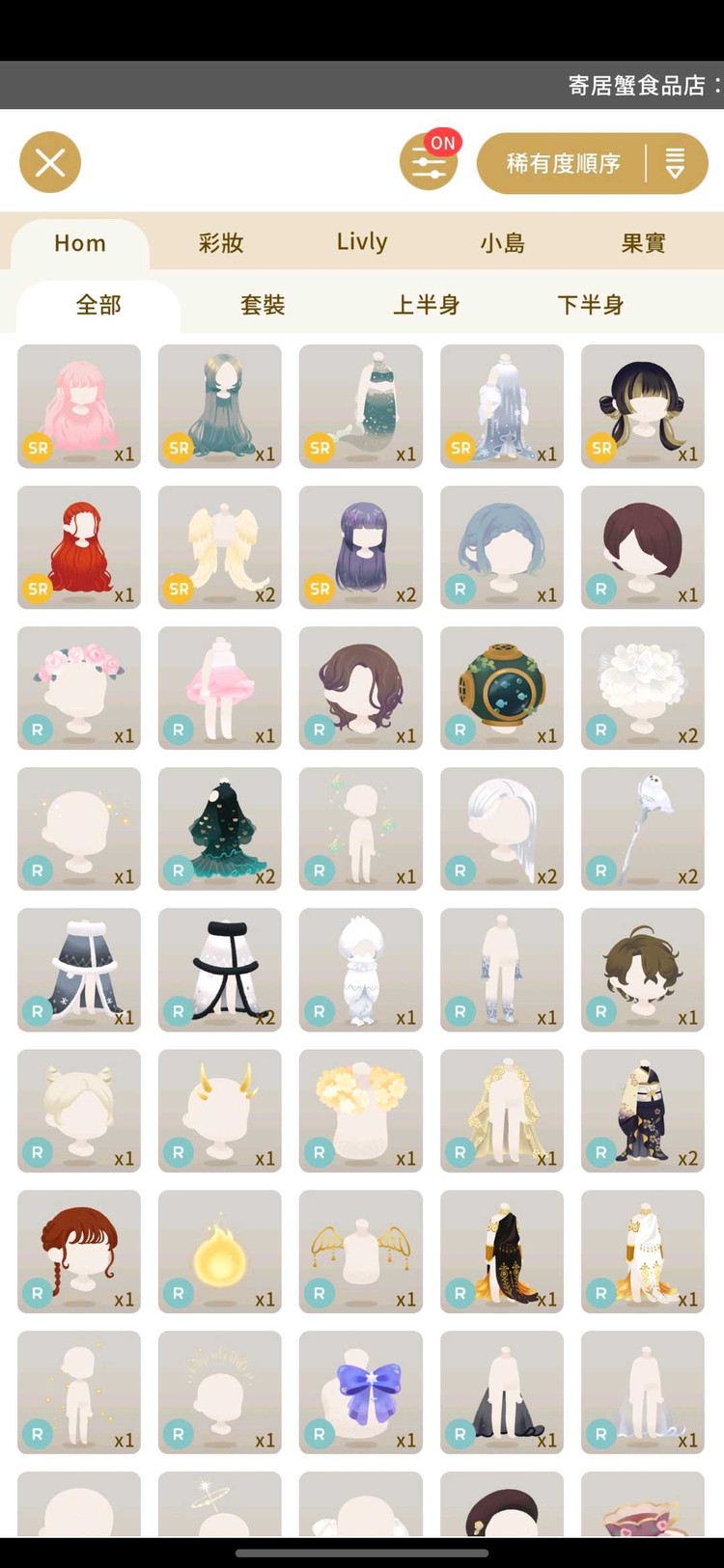Select the pink flower crown item
724x1568 pixels.
coord(79,688)
